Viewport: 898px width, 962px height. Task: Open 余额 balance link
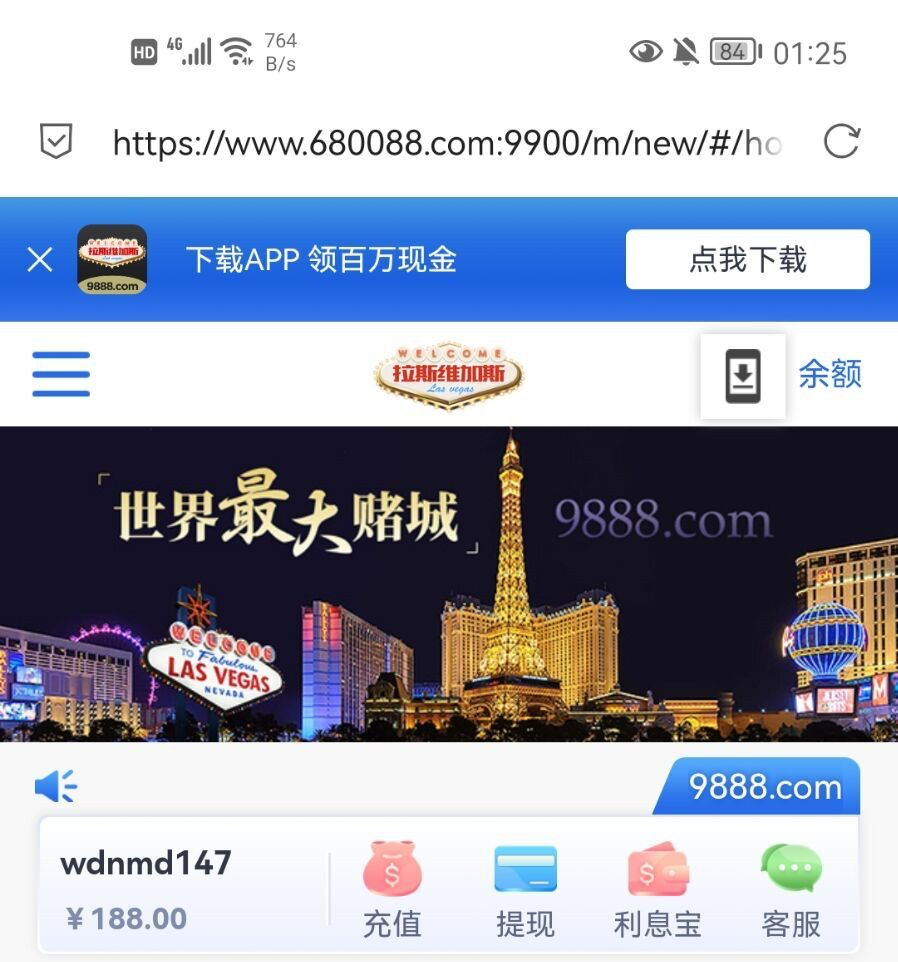829,374
